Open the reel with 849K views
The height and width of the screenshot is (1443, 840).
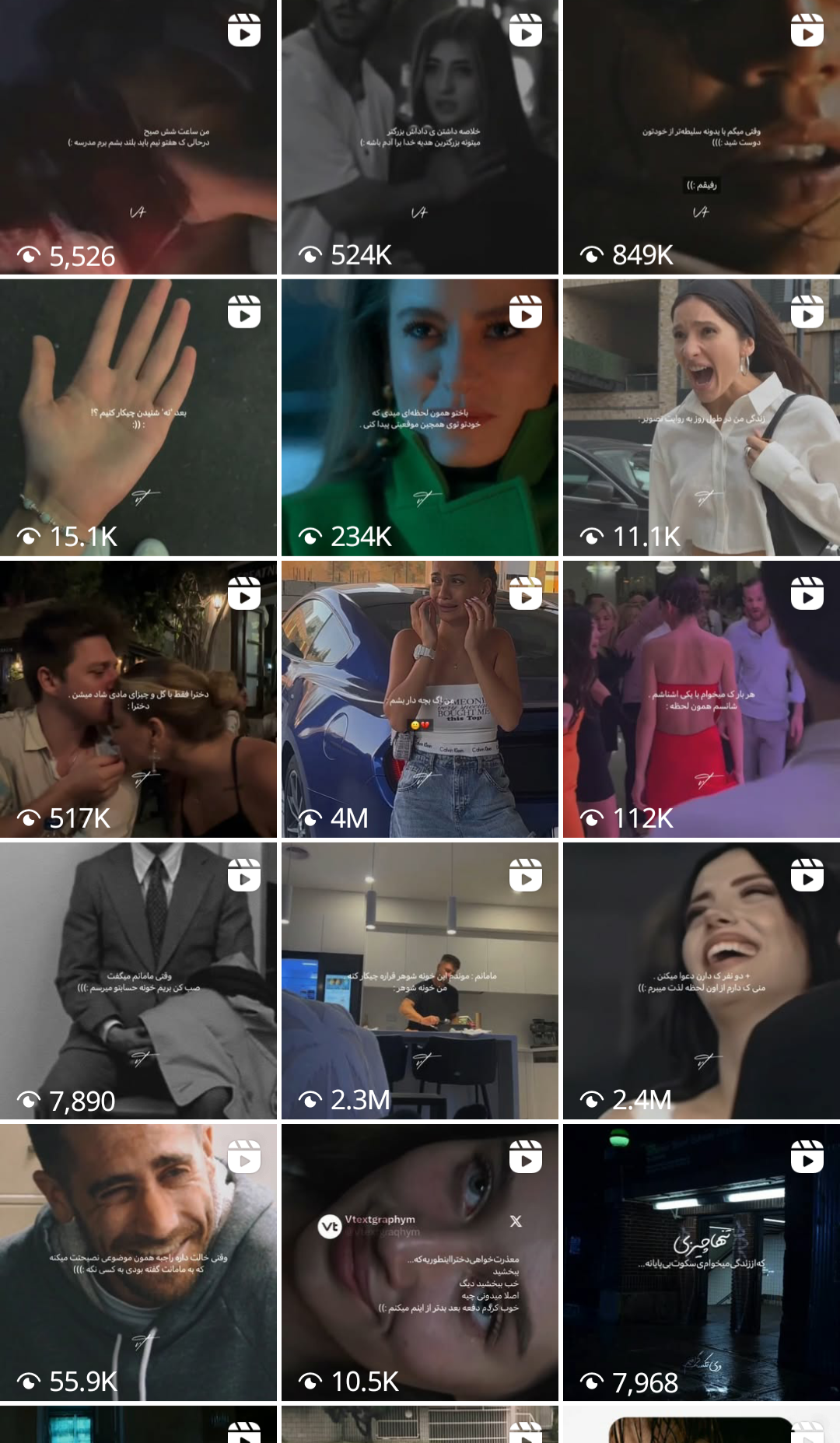pyautogui.click(x=702, y=137)
